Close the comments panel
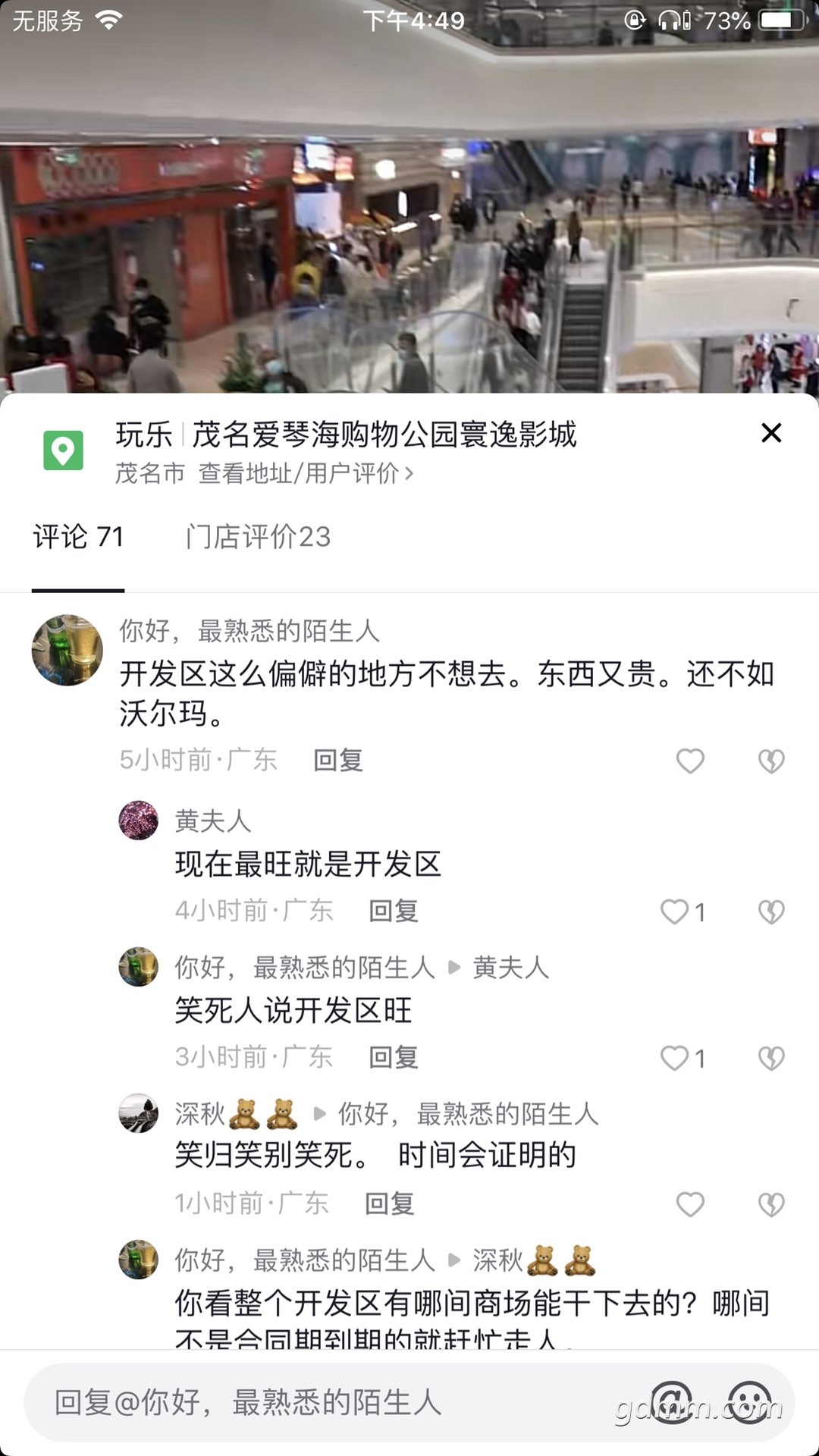Viewport: 819px width, 1456px height. point(771,433)
